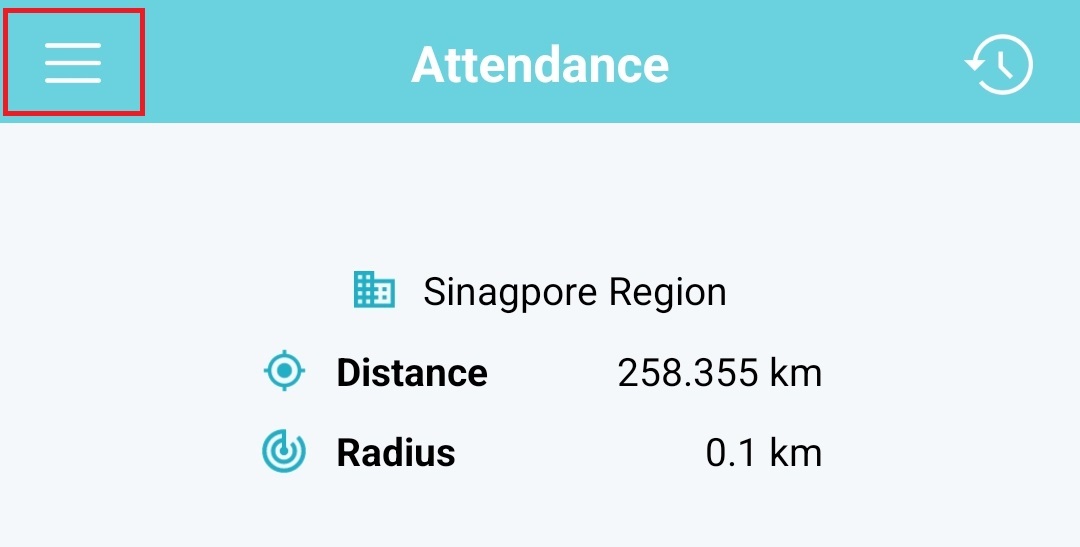View attendance history
This screenshot has width=1080, height=547.
tap(999, 65)
